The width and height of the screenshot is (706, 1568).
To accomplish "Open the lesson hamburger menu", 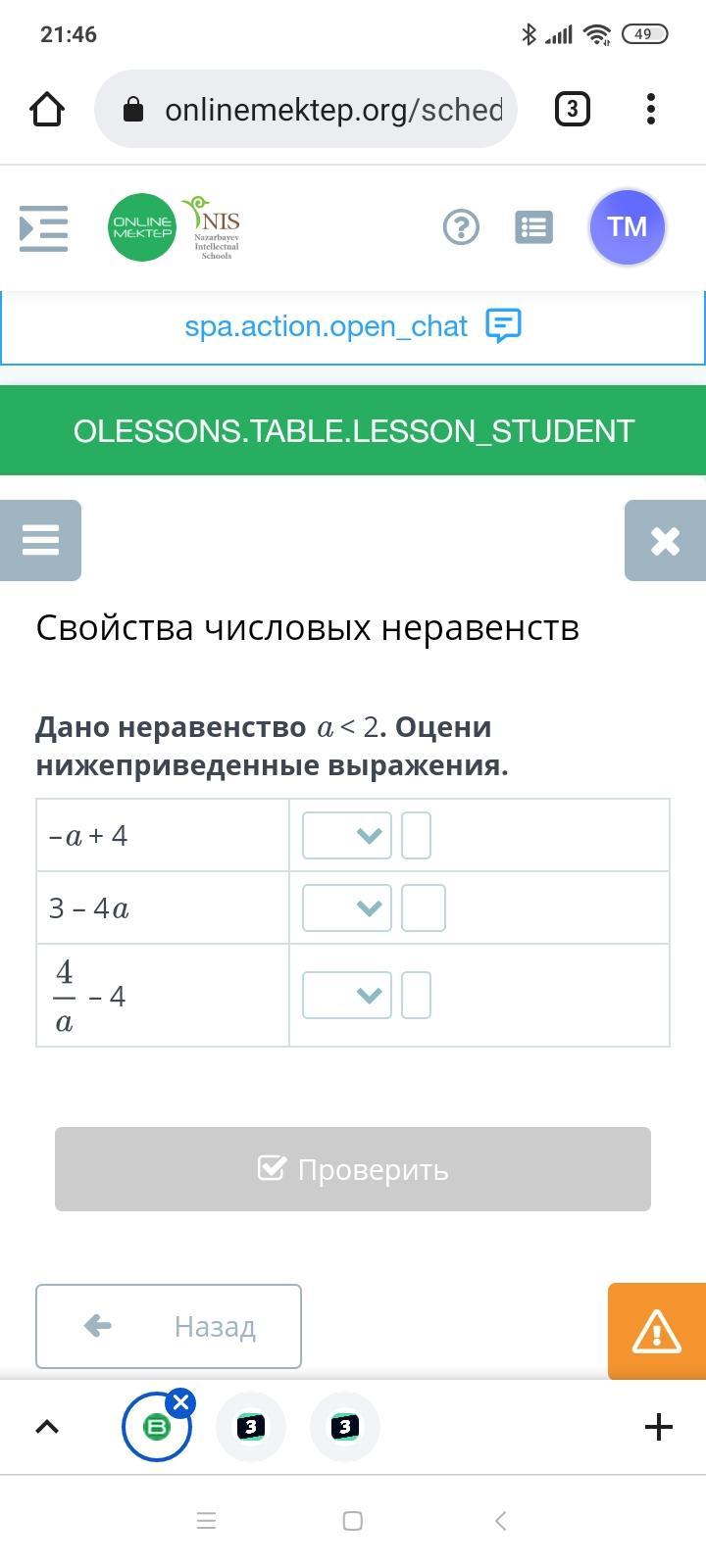I will [x=40, y=540].
